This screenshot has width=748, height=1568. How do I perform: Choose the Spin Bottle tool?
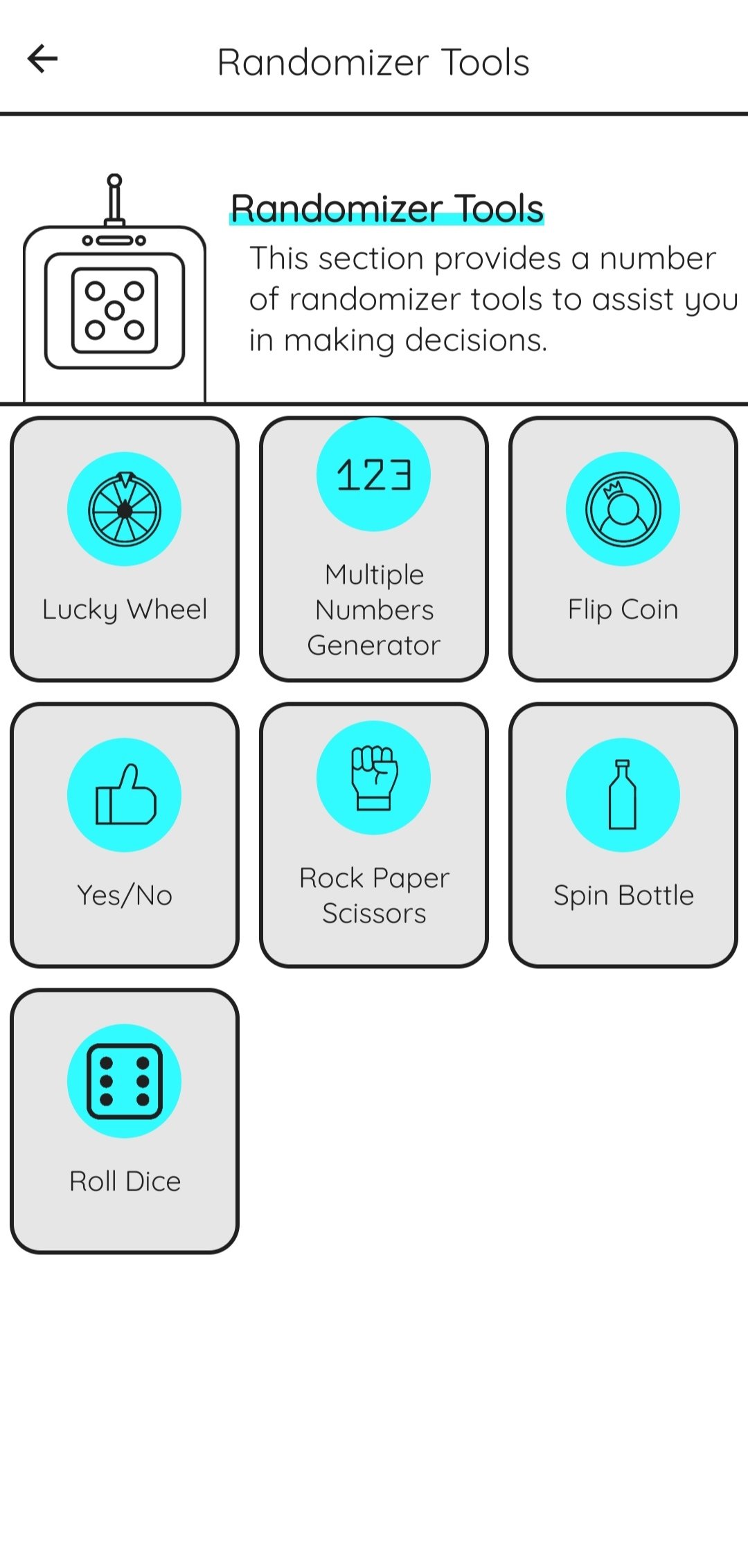click(623, 835)
